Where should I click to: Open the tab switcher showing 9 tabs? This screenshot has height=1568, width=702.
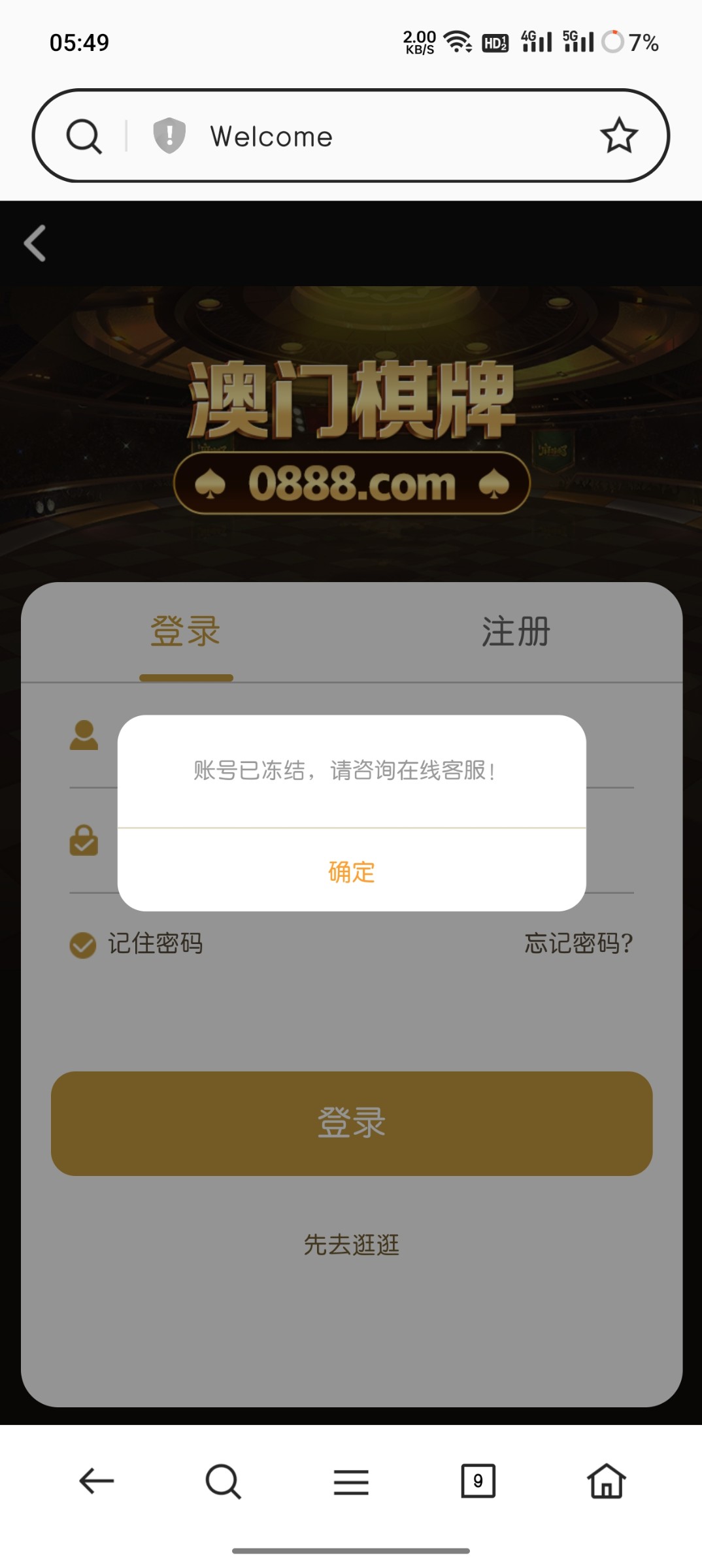coord(478,1481)
